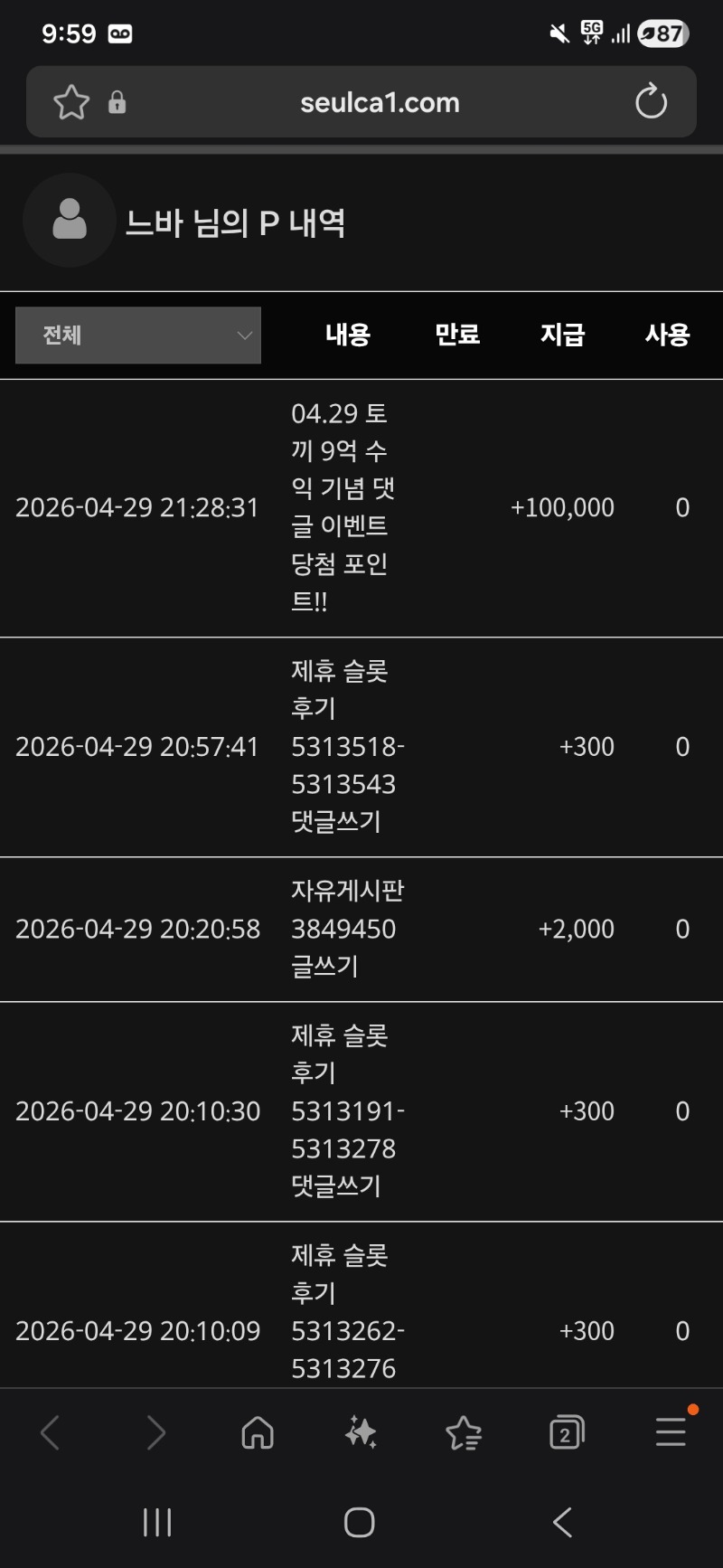Go back to the previous web page
This screenshot has width=723, height=1568.
pos(51,1432)
